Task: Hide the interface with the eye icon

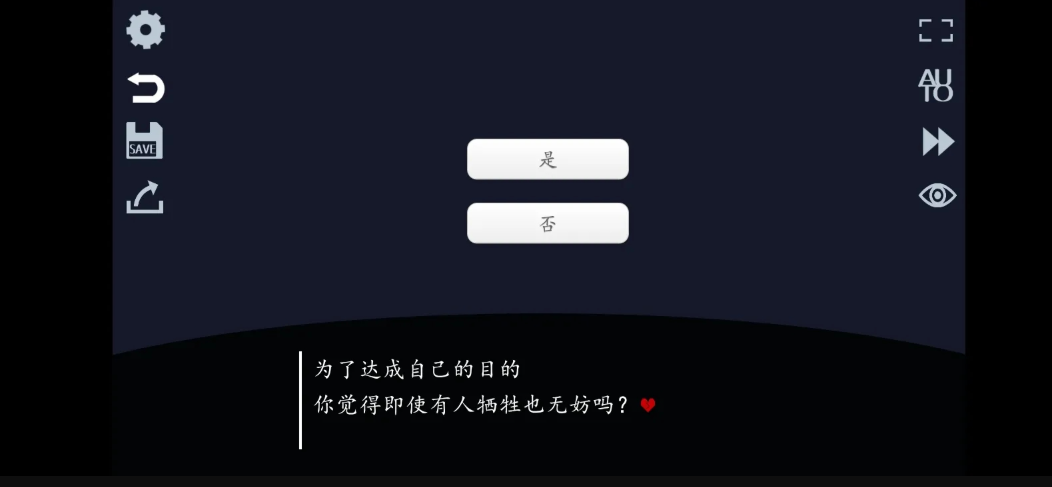Action: (937, 195)
